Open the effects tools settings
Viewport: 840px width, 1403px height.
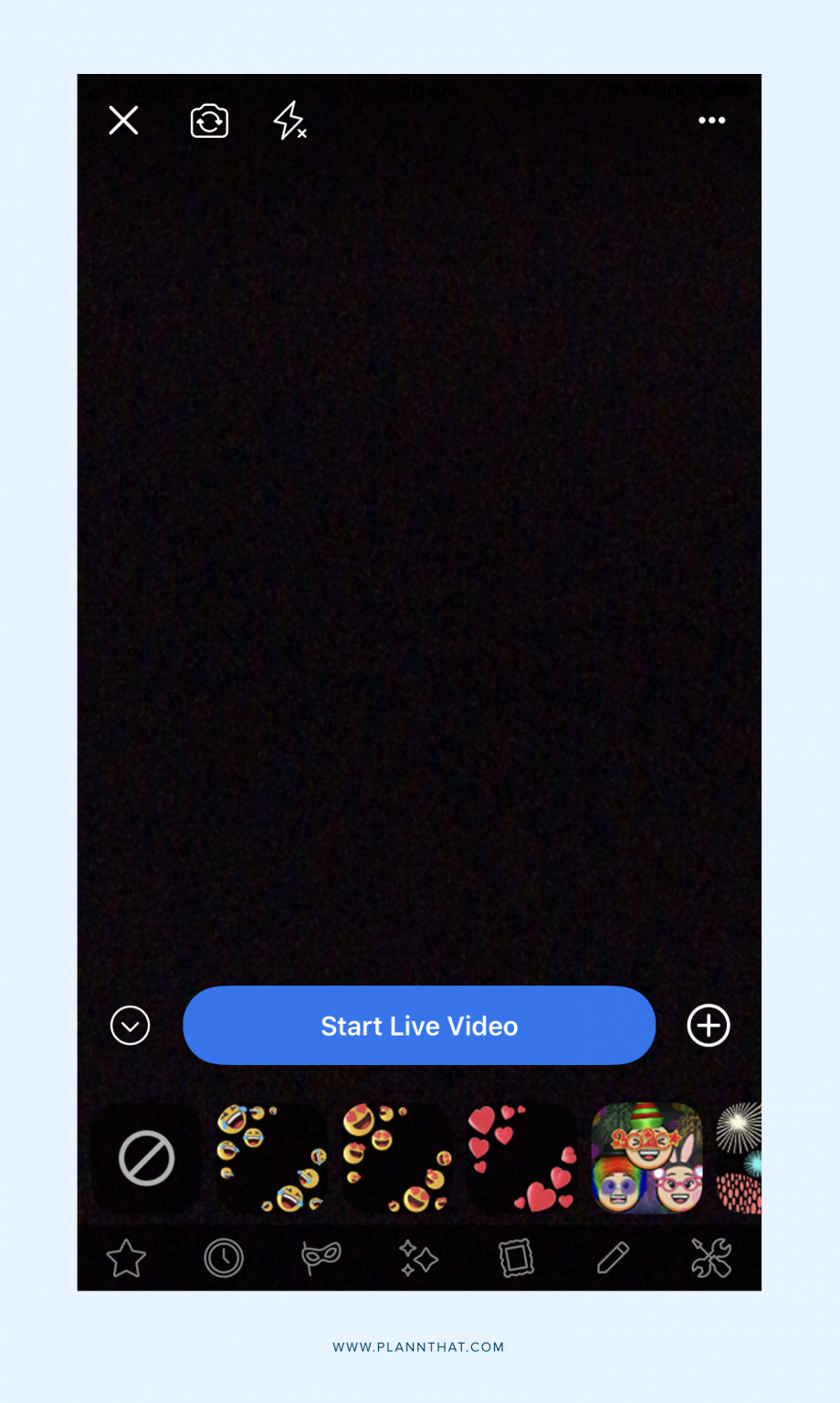(711, 1258)
